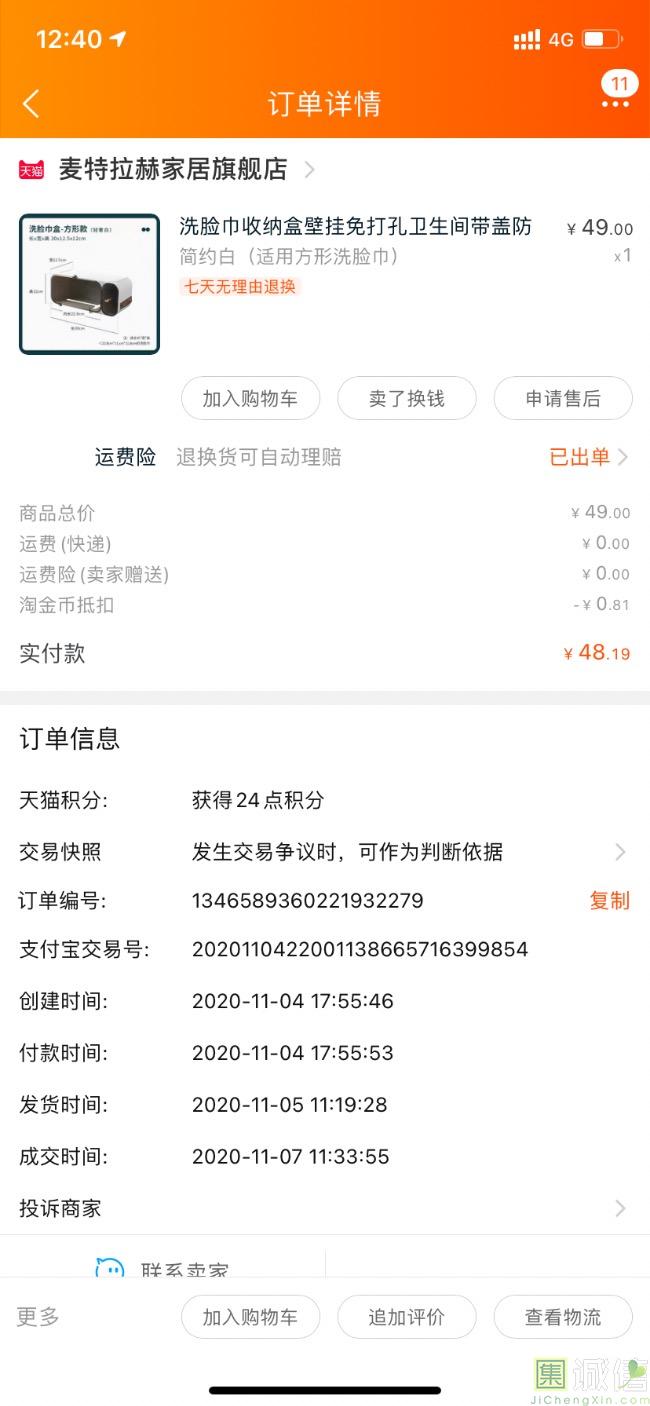Add to cart from the bottom bar
The image size is (650, 1406).
point(250,1317)
